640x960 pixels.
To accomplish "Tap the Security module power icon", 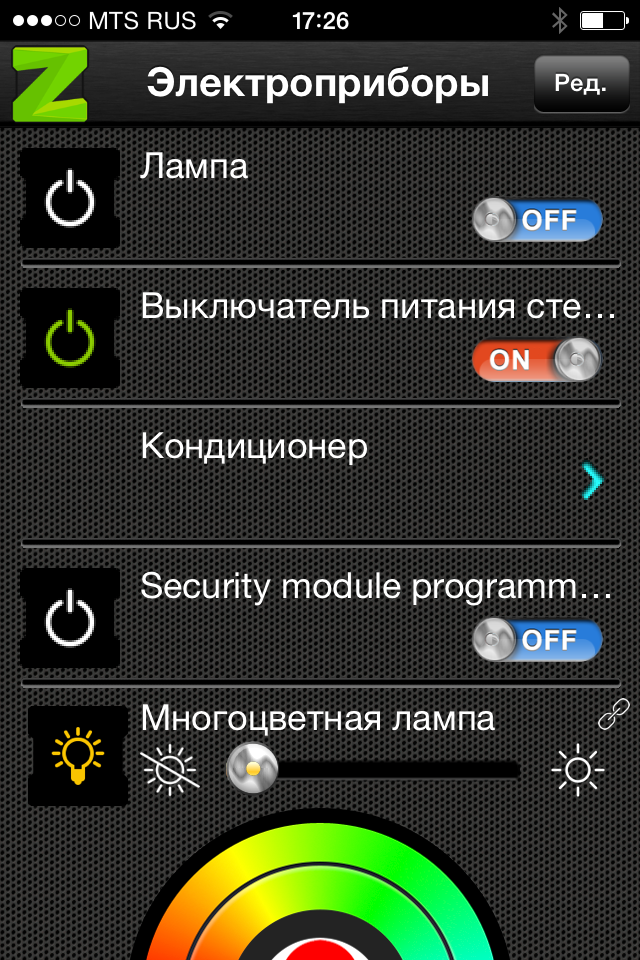I will pyautogui.click(x=70, y=619).
